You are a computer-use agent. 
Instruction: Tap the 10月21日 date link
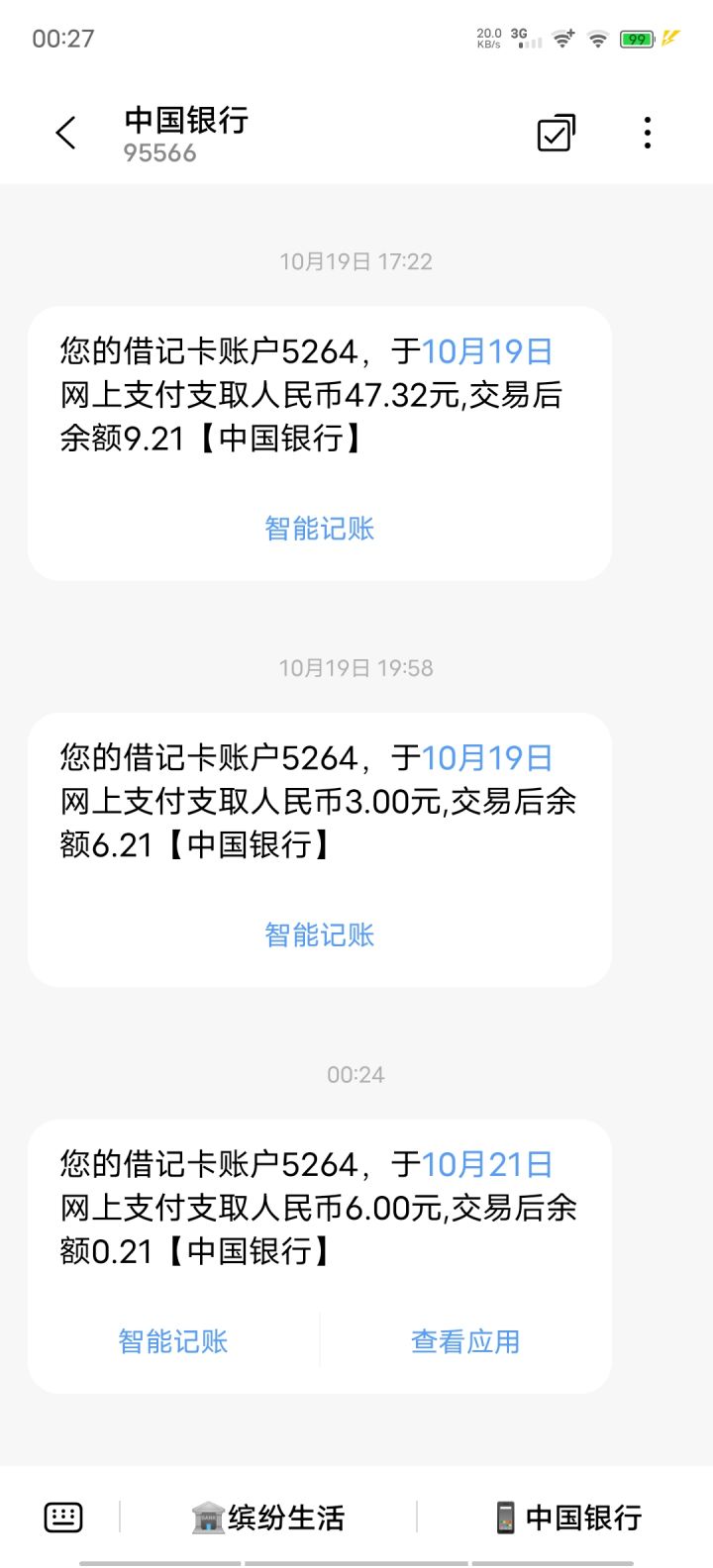point(487,1164)
